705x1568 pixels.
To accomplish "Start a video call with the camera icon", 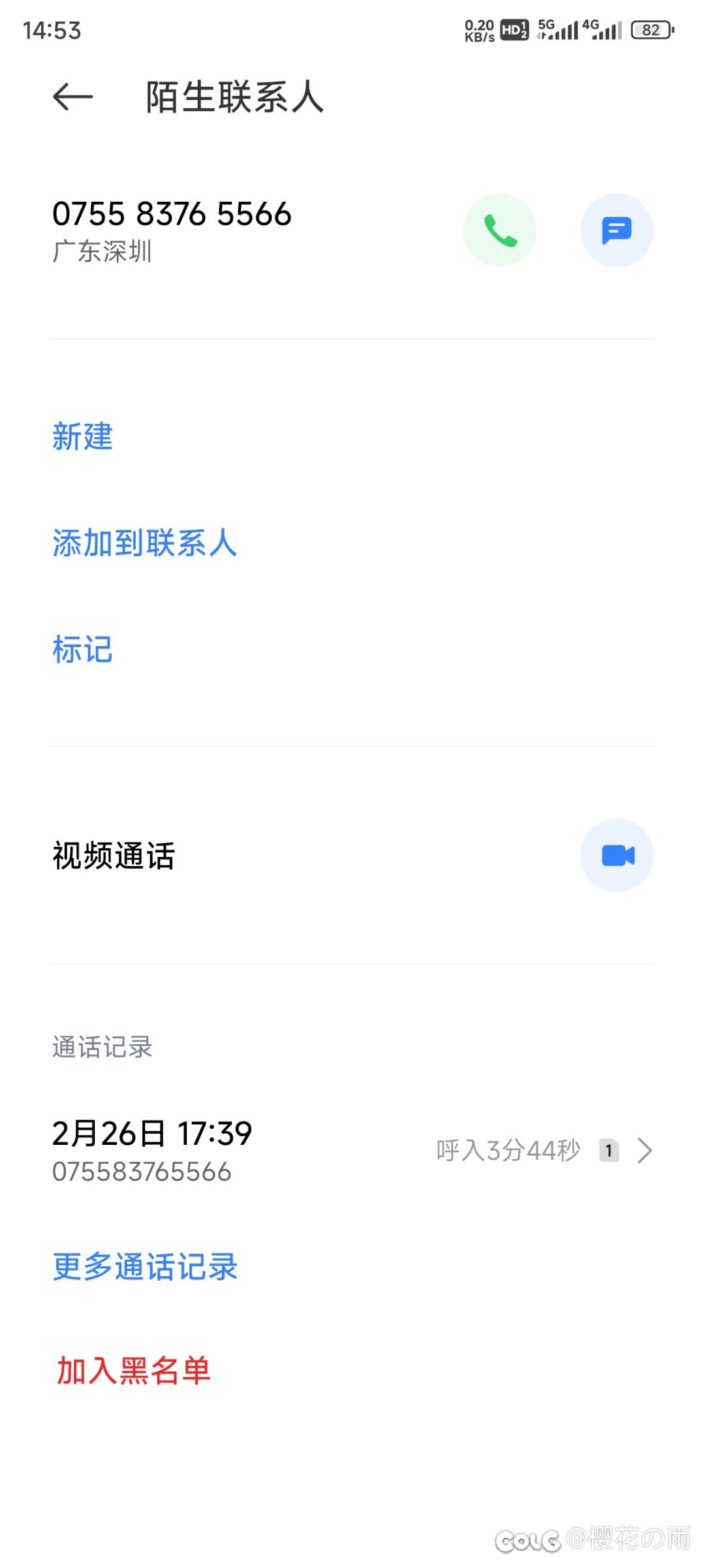I will [617, 856].
